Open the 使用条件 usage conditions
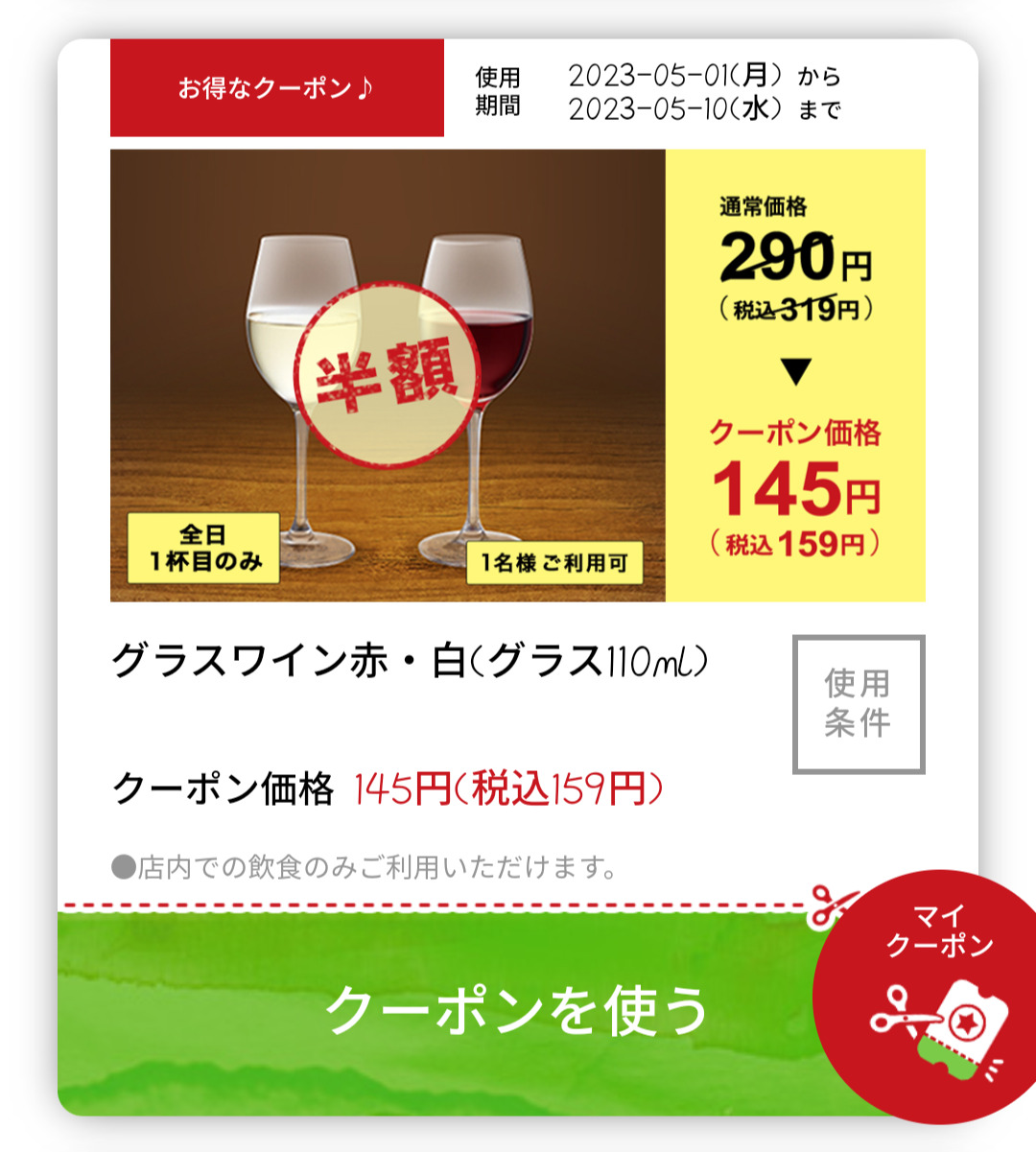The width and height of the screenshot is (1036, 1152). (x=858, y=703)
